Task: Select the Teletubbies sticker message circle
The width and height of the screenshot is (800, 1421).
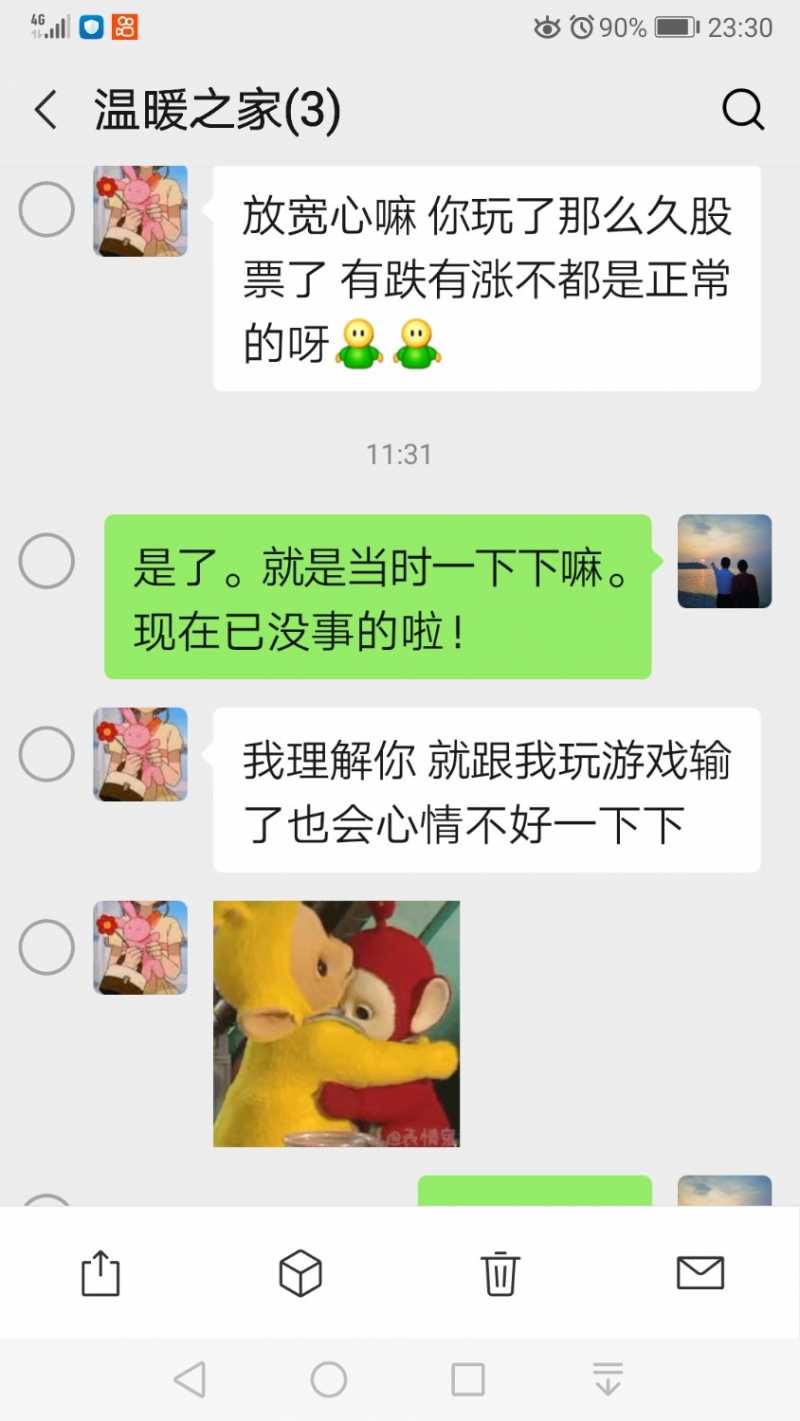Action: click(46, 947)
